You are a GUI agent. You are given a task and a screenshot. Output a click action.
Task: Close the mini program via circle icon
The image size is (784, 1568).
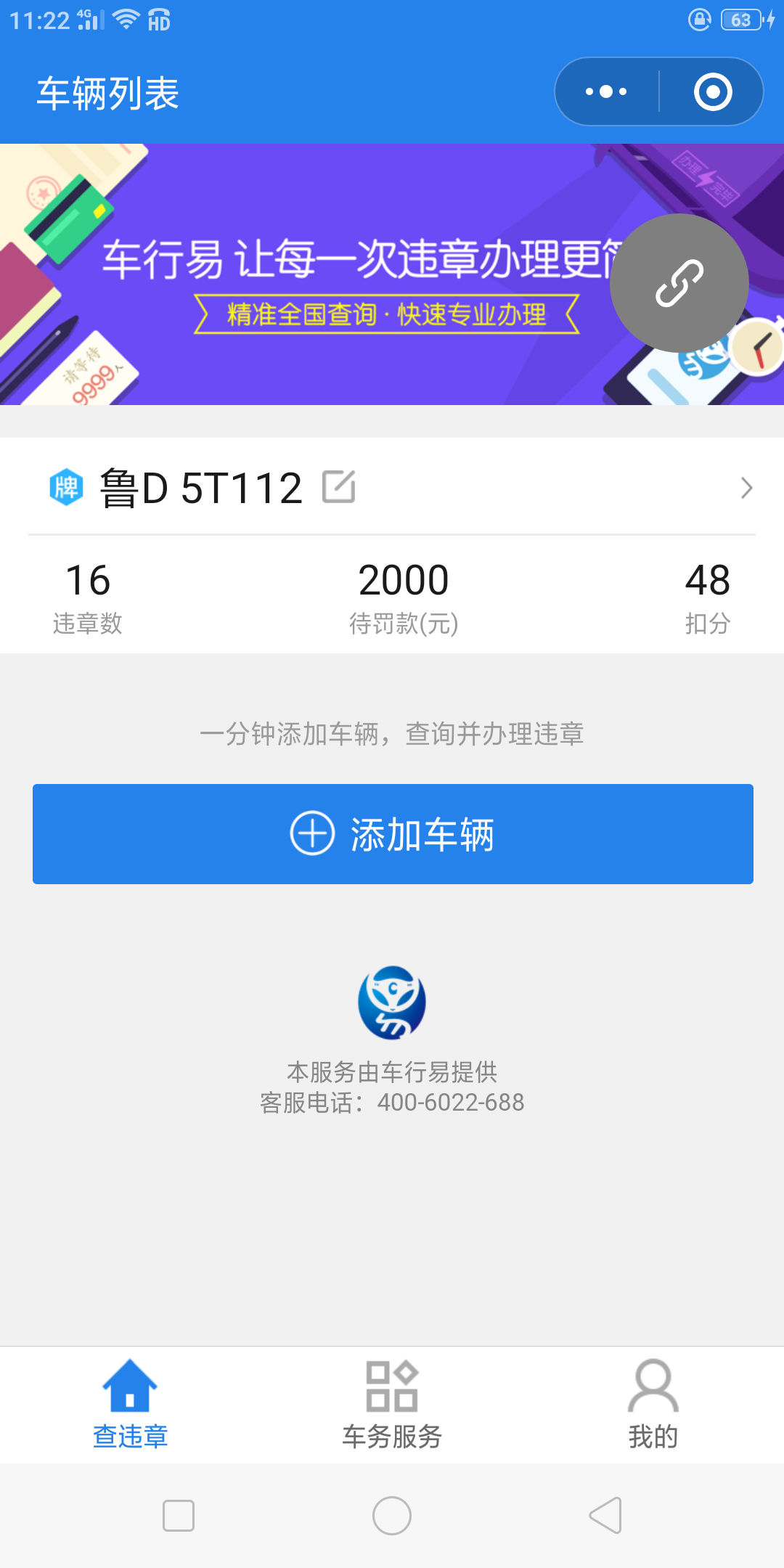[712, 92]
